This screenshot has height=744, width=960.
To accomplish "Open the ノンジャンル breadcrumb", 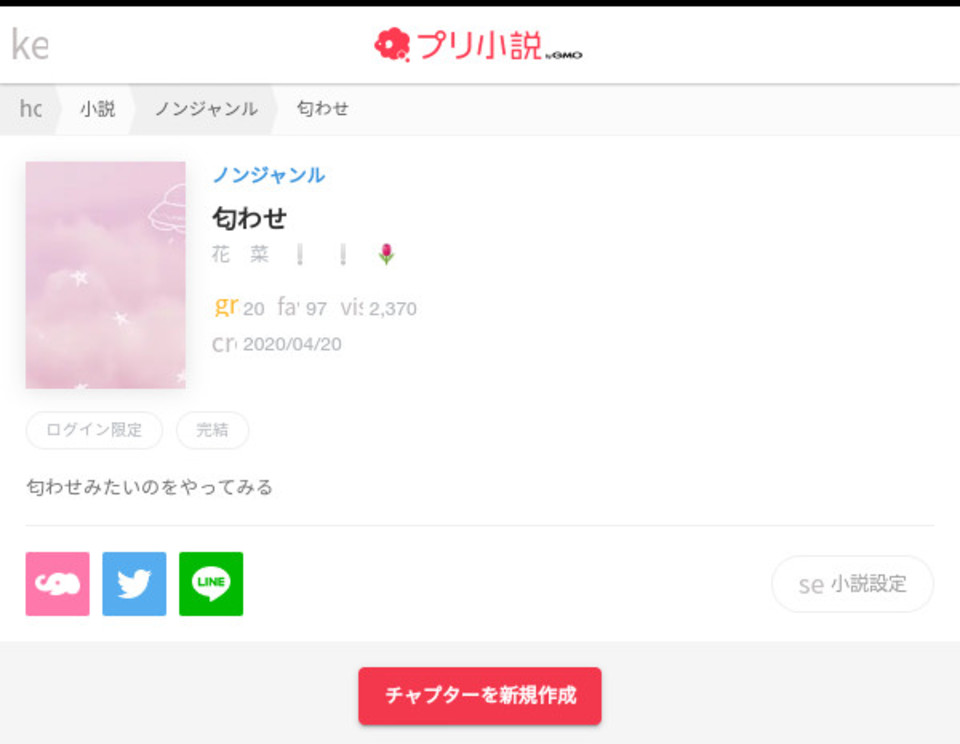I will pyautogui.click(x=206, y=109).
